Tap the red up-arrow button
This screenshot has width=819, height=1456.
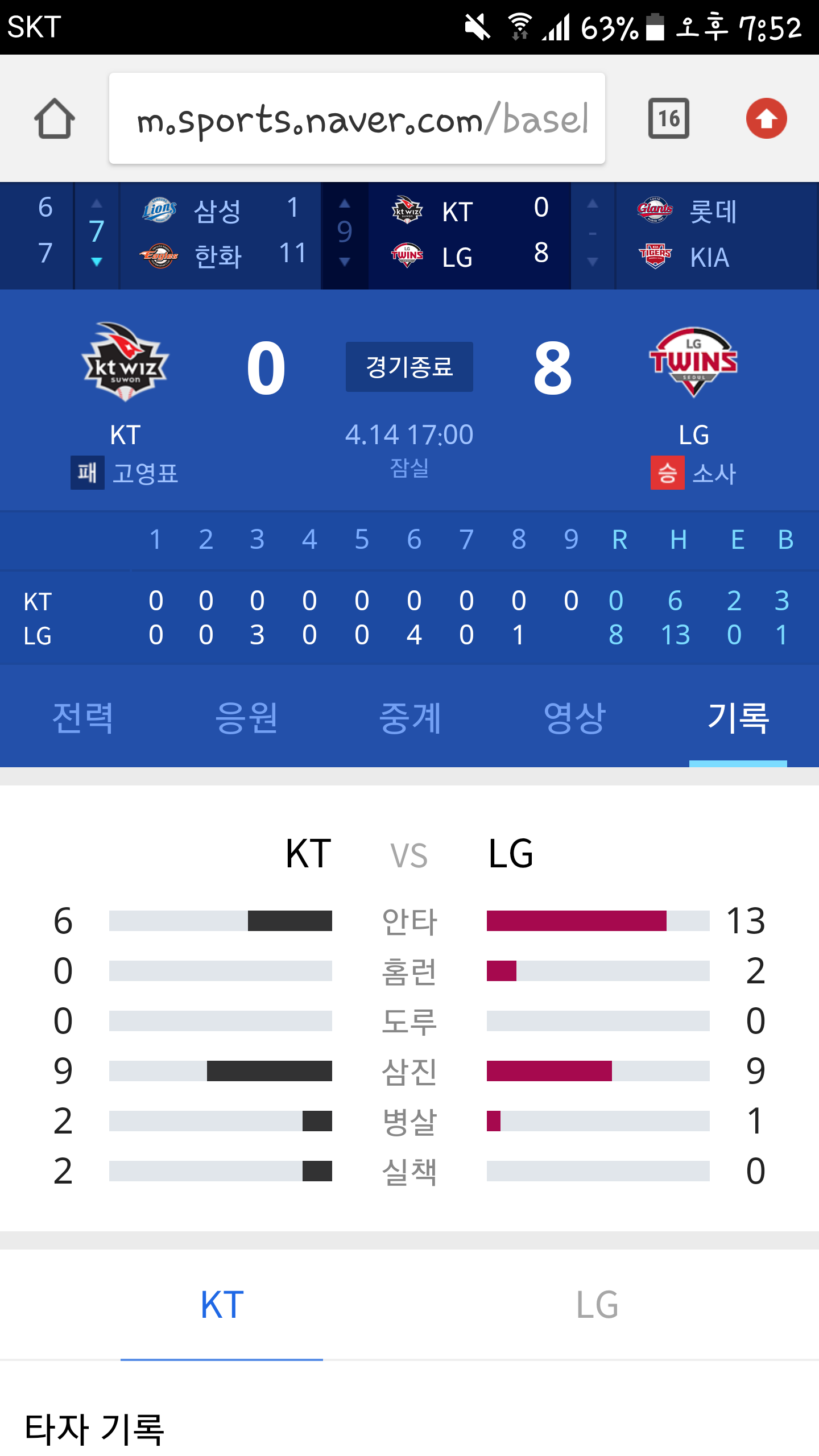tap(766, 118)
